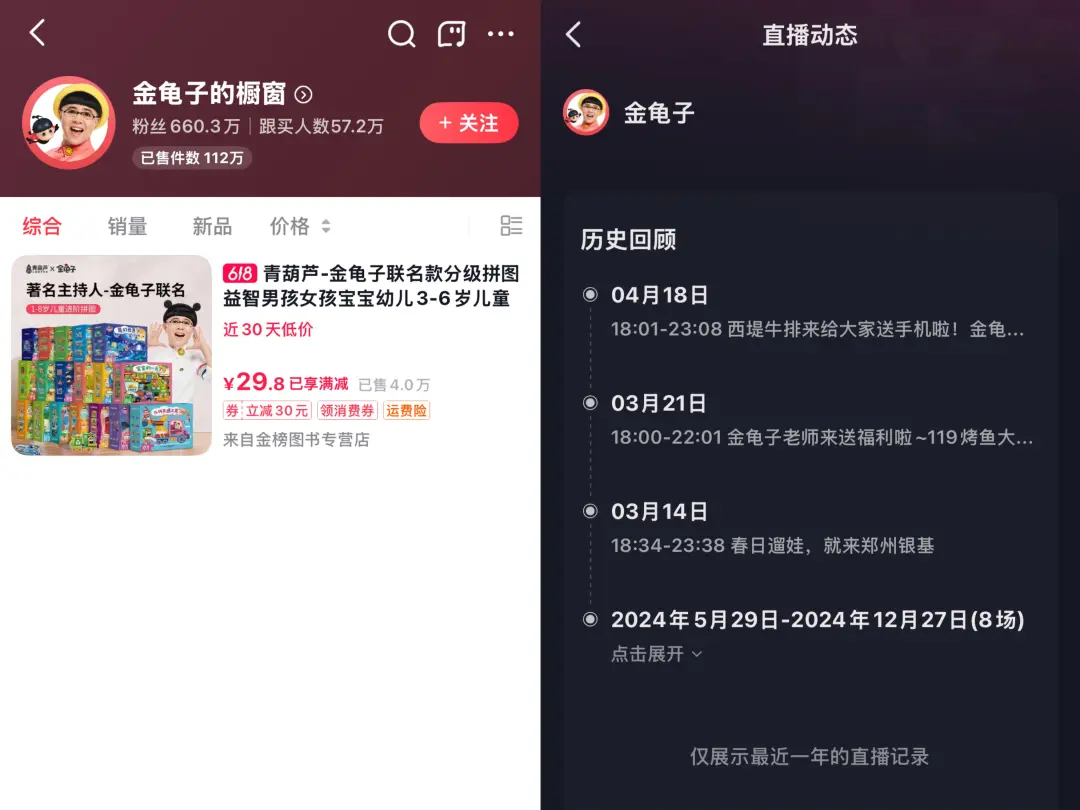This screenshot has width=1080, height=810.
Task: Open the 金龟子 profile avatar
Action: [586, 113]
